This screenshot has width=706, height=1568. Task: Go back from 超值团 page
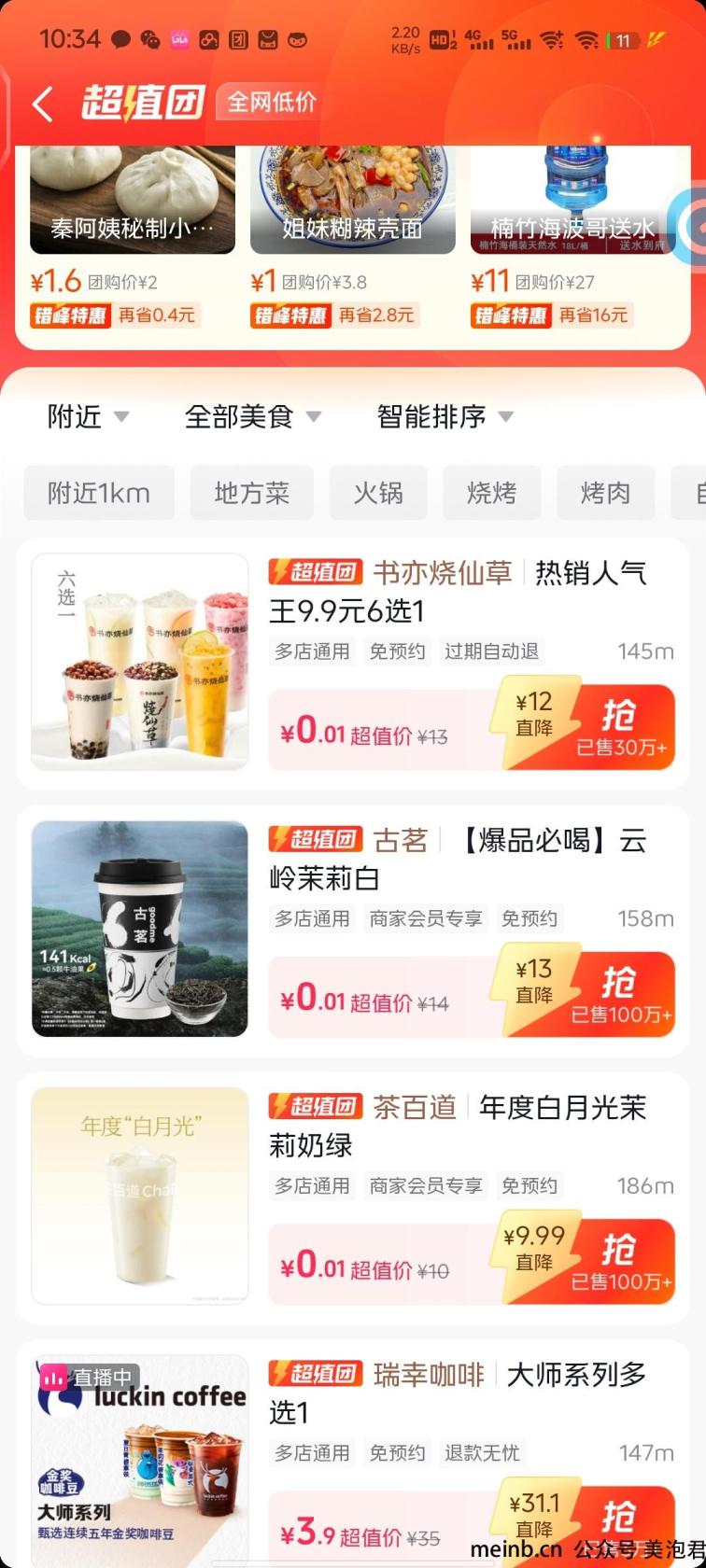click(x=42, y=104)
